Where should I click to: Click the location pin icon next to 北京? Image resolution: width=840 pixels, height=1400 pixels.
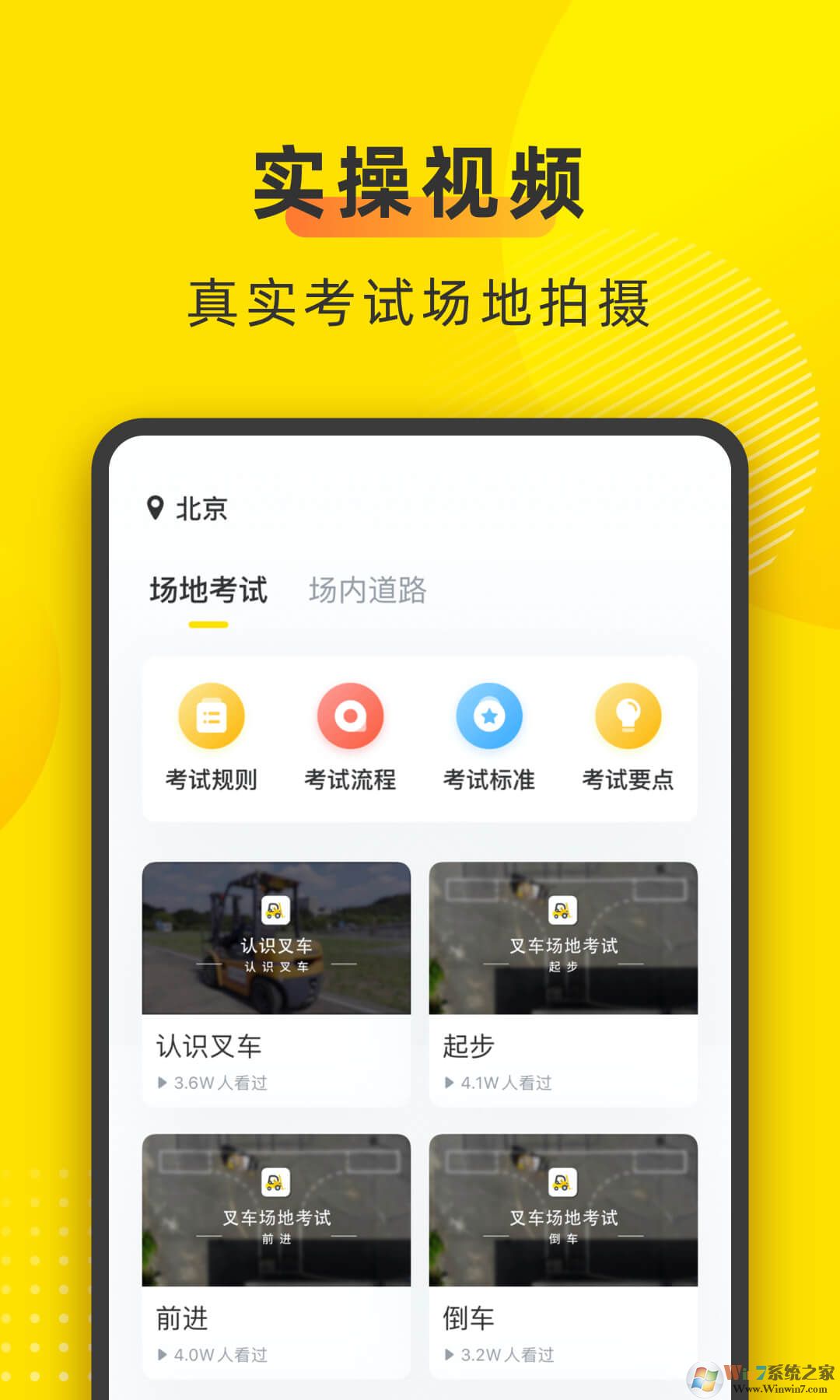tap(157, 509)
